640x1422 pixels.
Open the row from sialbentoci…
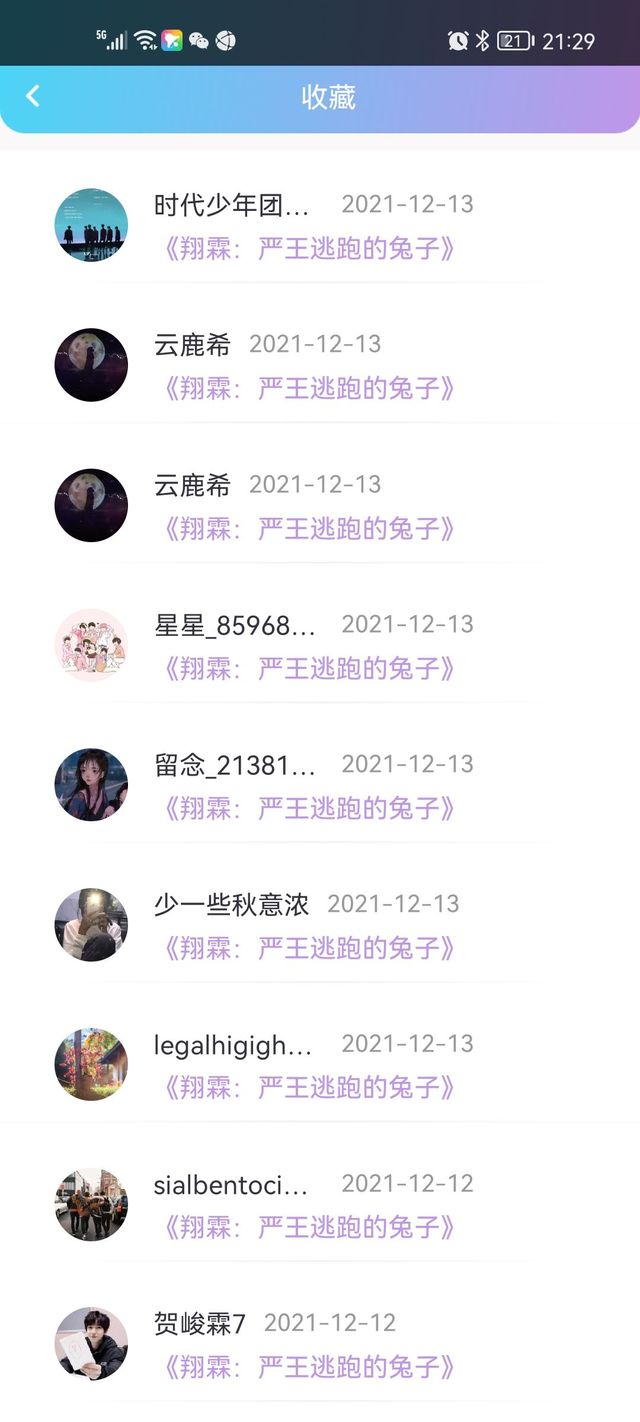coord(320,1205)
